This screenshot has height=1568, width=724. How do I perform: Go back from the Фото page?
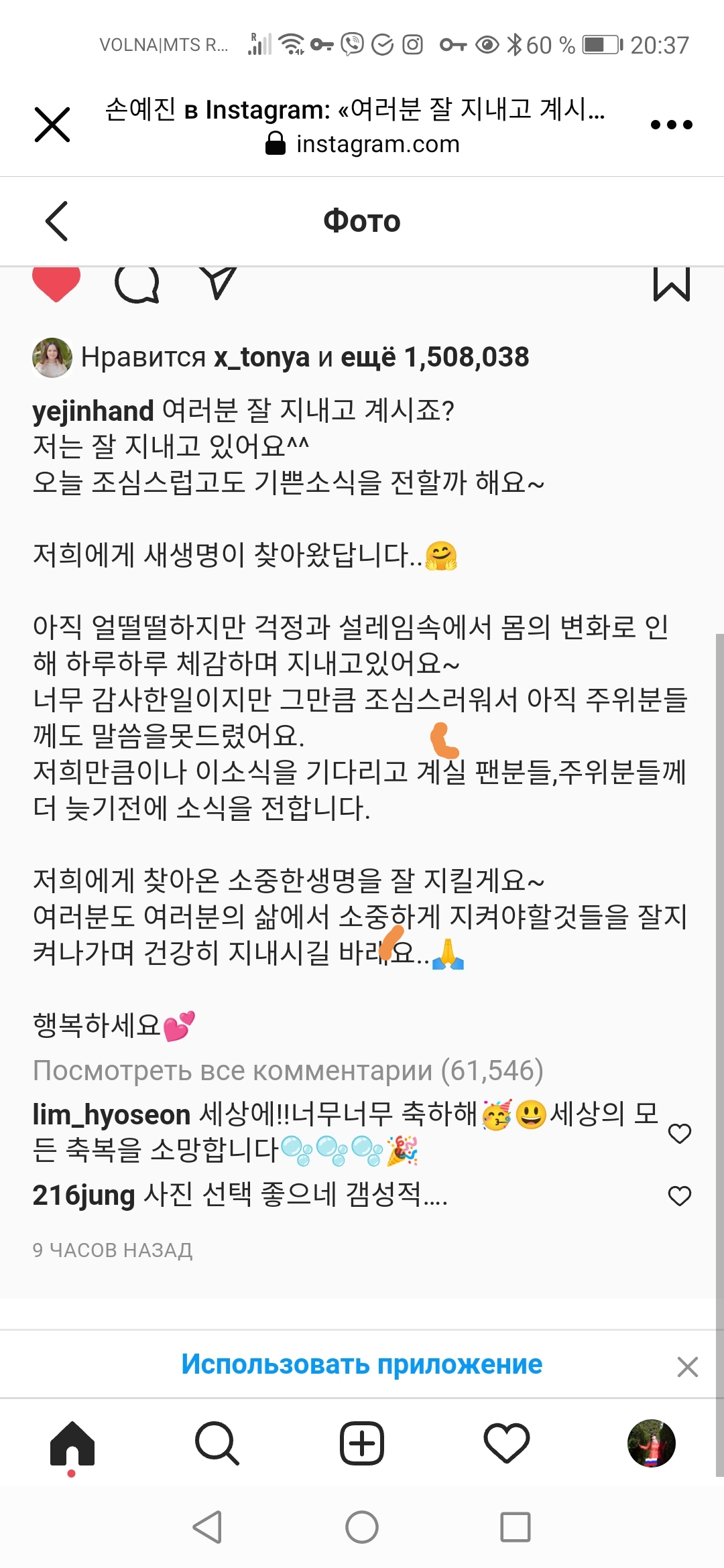pos(57,221)
